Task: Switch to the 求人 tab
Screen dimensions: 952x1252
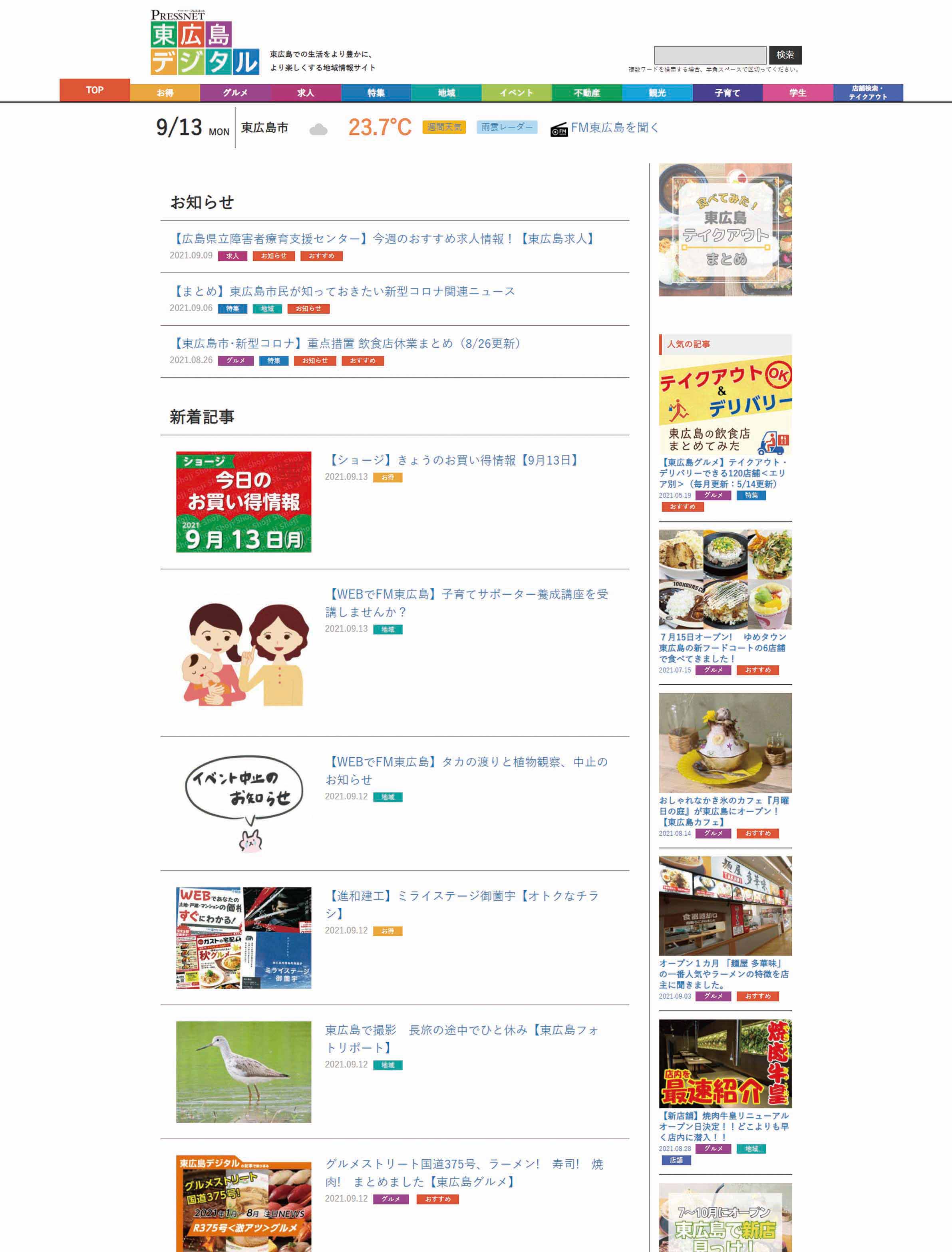Action: tap(306, 92)
